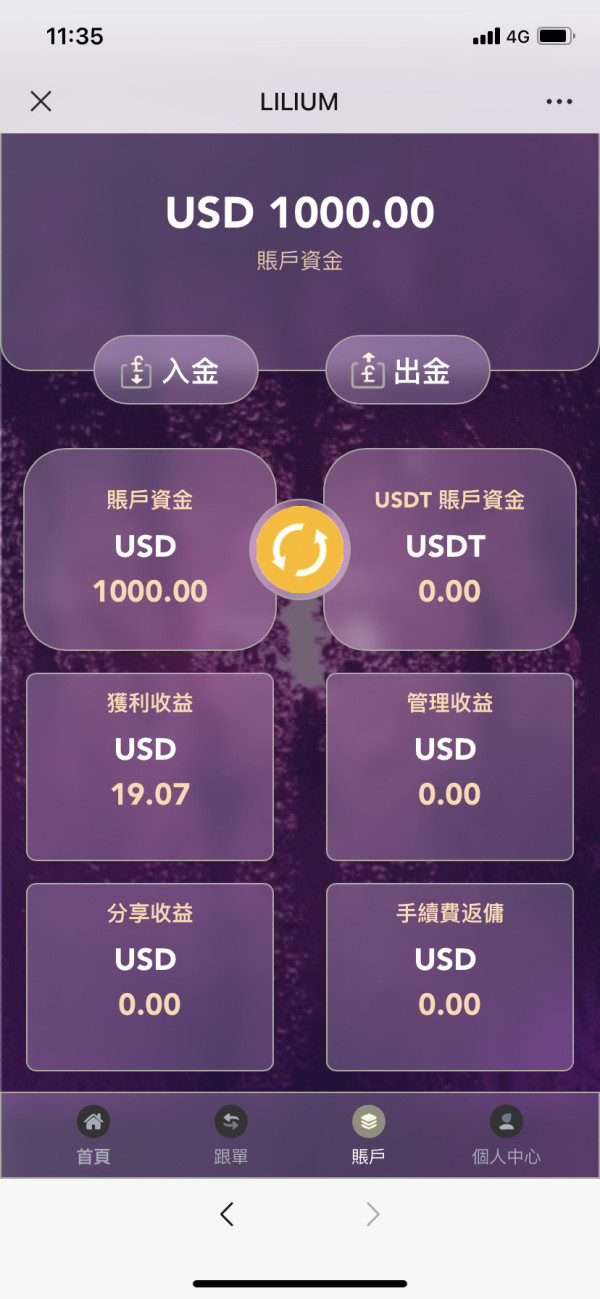
Task: Open the three-dot overflow menu
Action: (559, 101)
